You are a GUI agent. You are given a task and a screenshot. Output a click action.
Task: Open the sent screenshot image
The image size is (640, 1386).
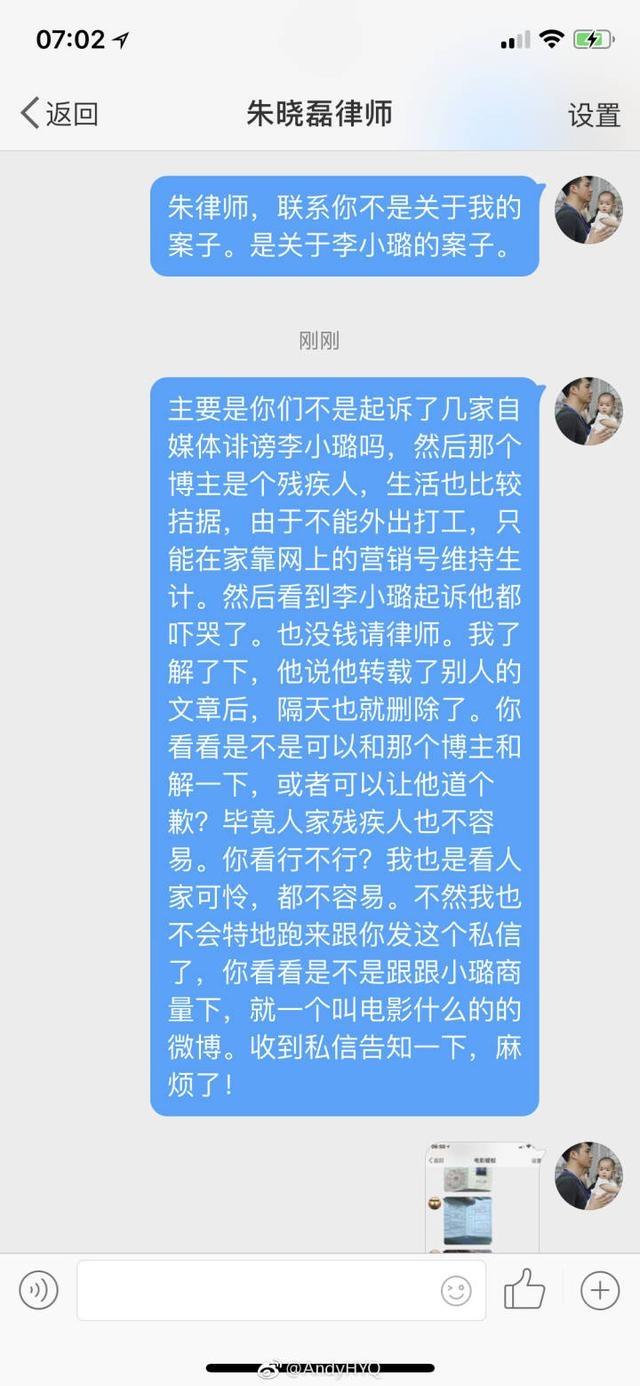(x=483, y=1196)
